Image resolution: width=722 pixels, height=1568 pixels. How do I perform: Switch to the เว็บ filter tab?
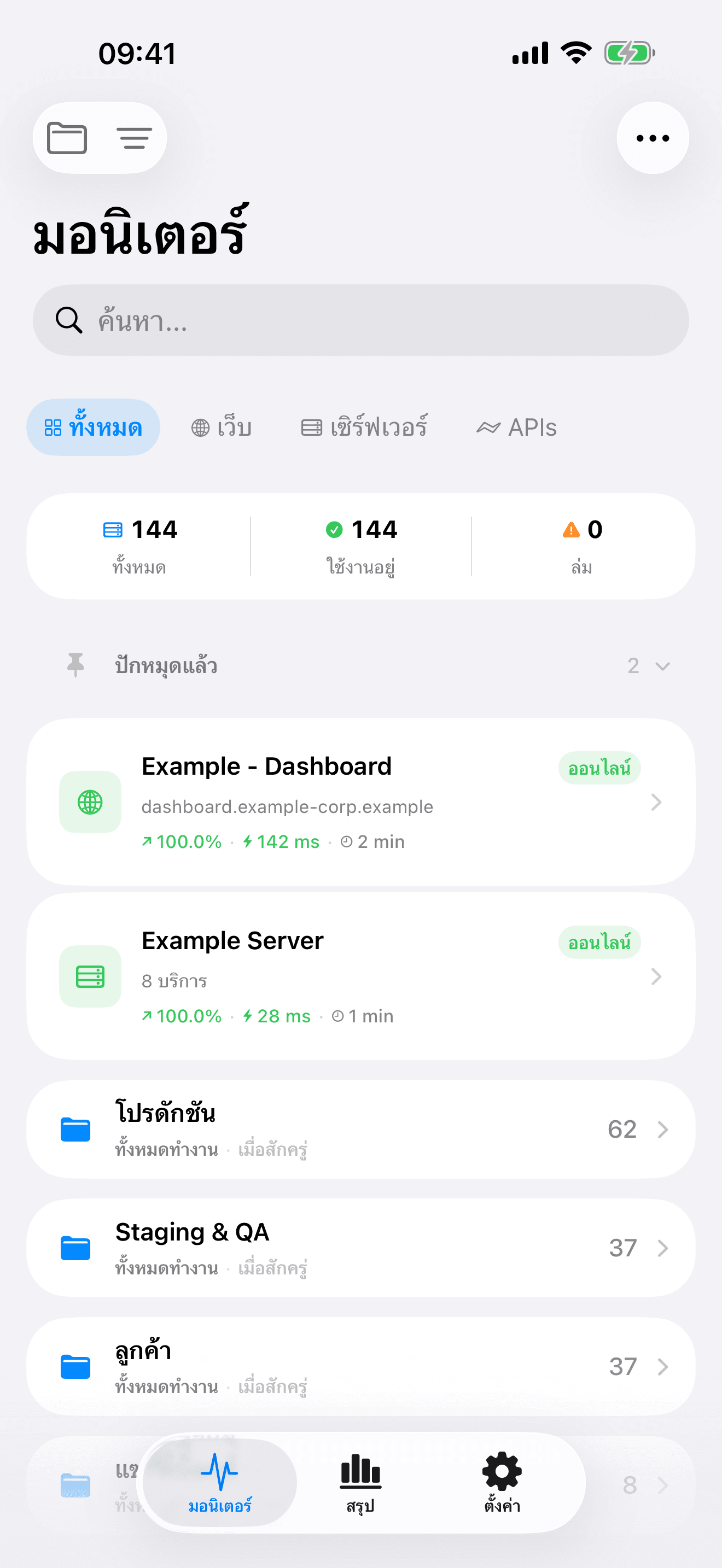coord(222,426)
